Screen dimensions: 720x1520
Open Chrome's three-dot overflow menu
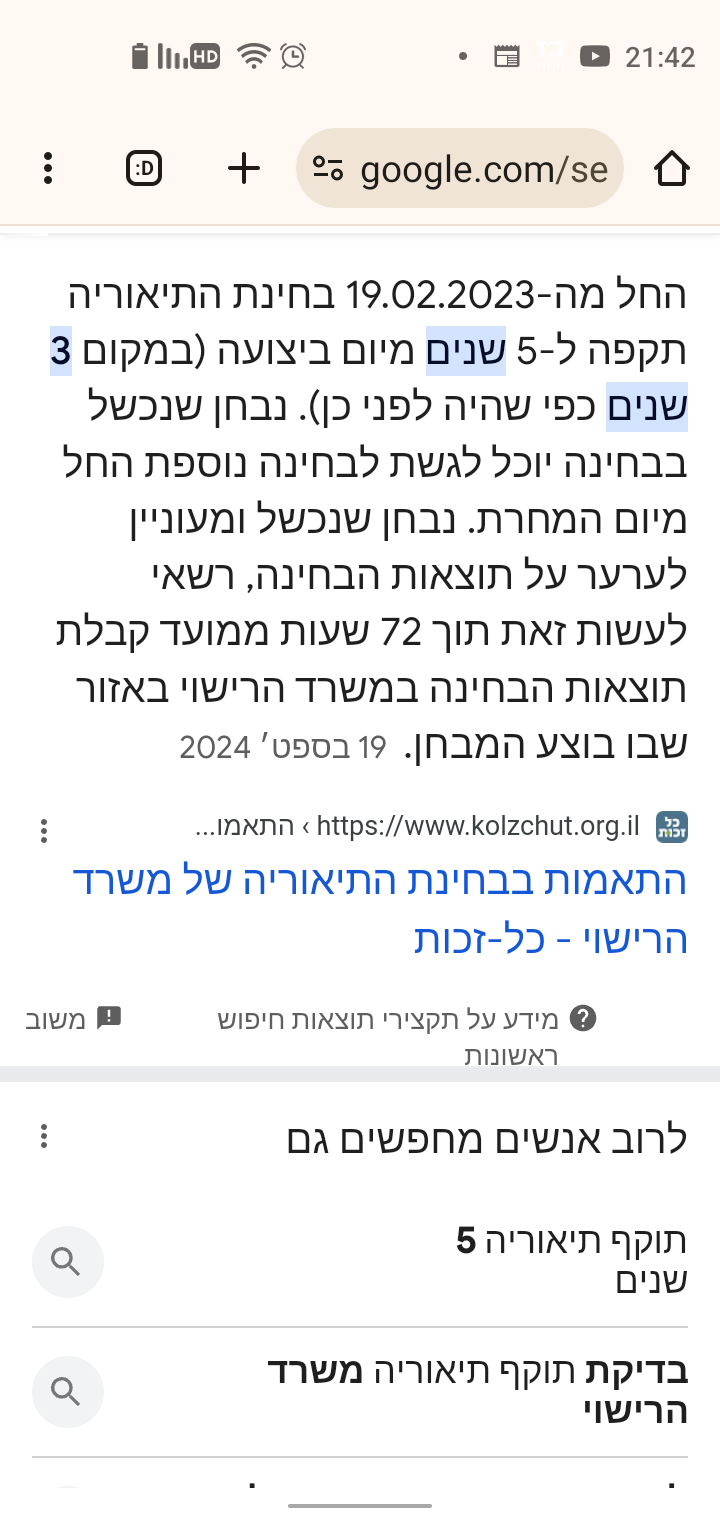(47, 168)
